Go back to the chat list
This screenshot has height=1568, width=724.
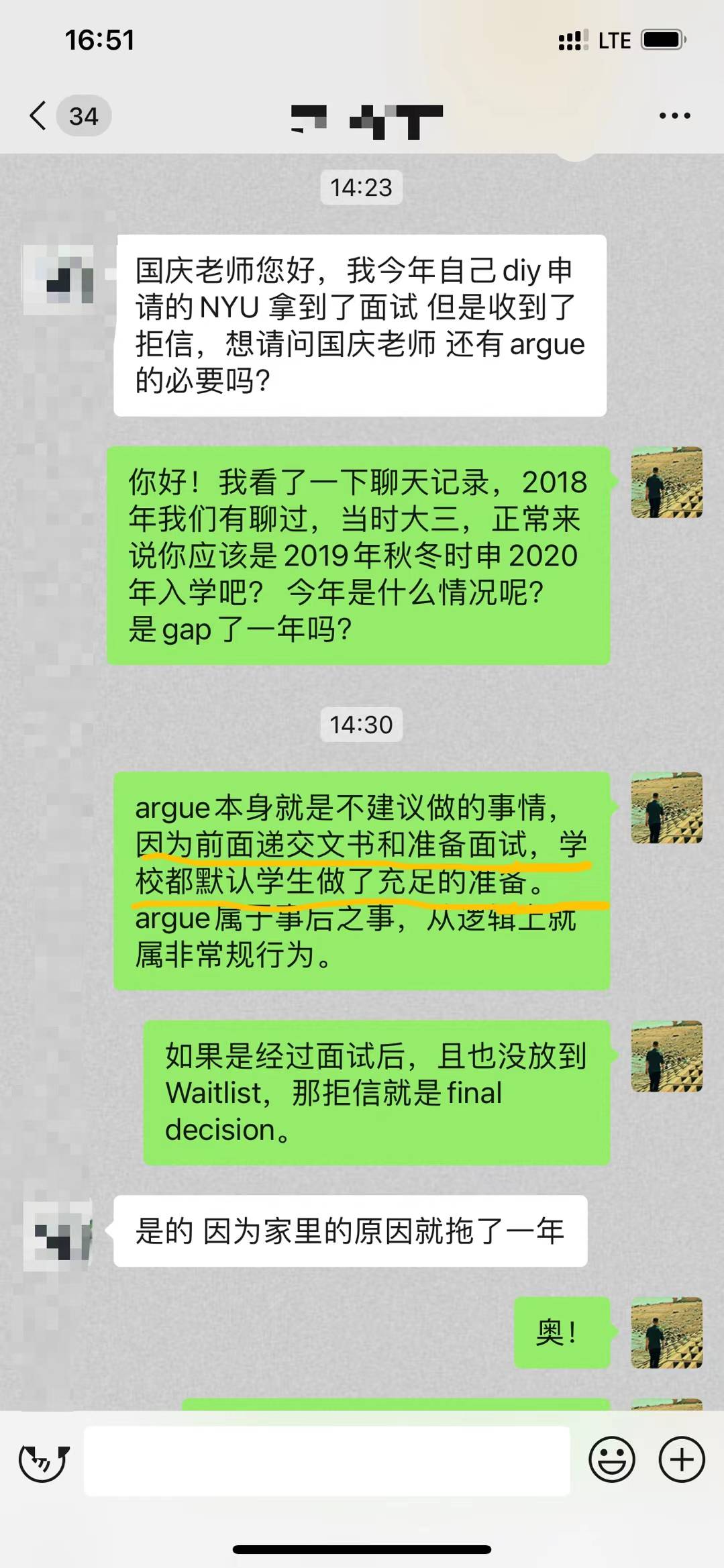click(x=39, y=116)
